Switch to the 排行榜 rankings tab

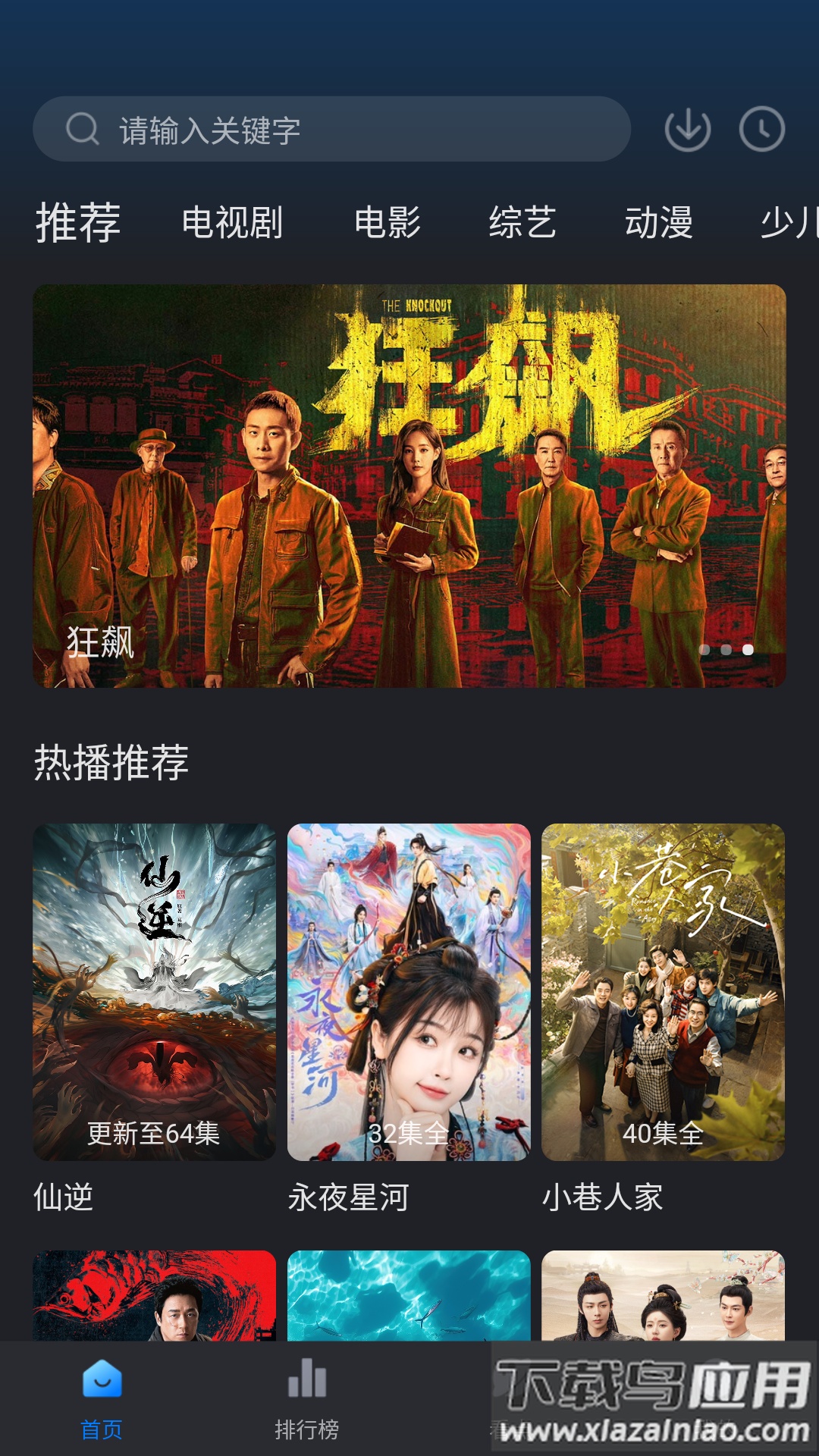click(x=306, y=1398)
